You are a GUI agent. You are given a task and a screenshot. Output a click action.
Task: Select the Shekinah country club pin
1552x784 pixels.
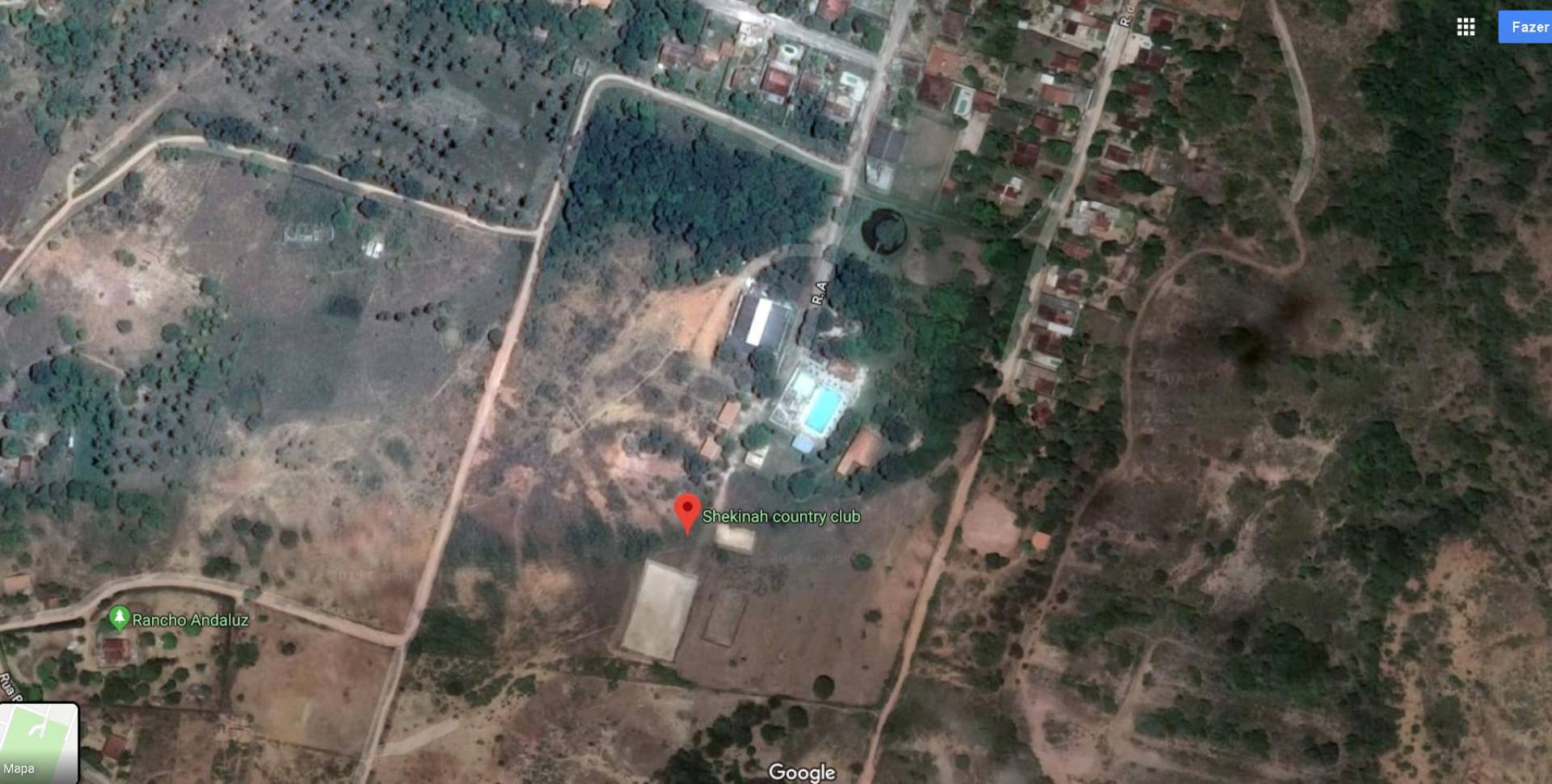tap(687, 513)
